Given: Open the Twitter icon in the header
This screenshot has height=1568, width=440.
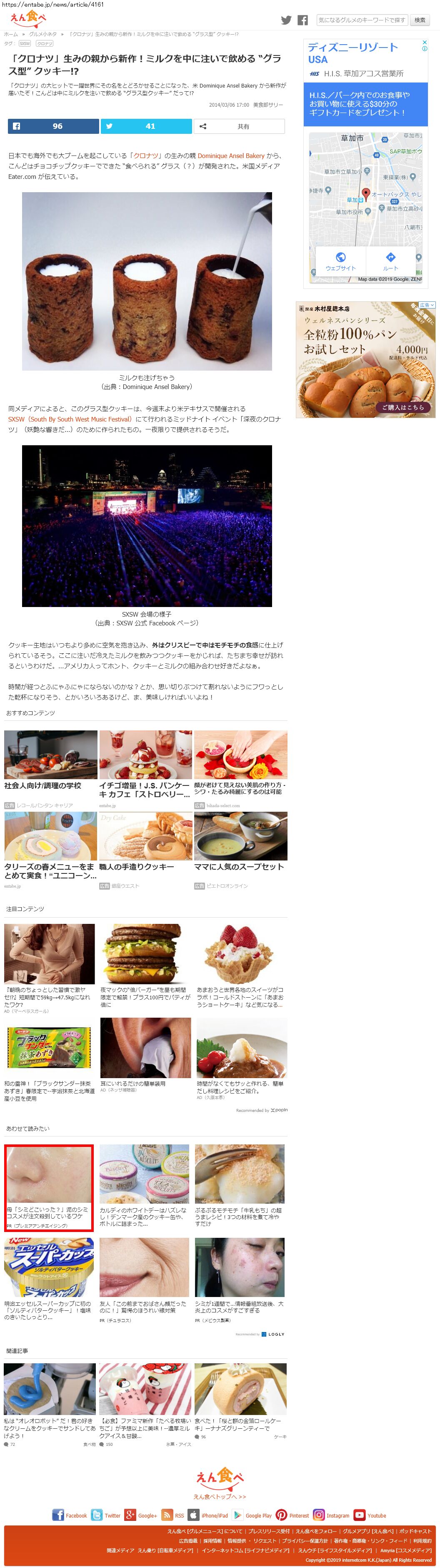Looking at the screenshot, I should pyautogui.click(x=286, y=20).
